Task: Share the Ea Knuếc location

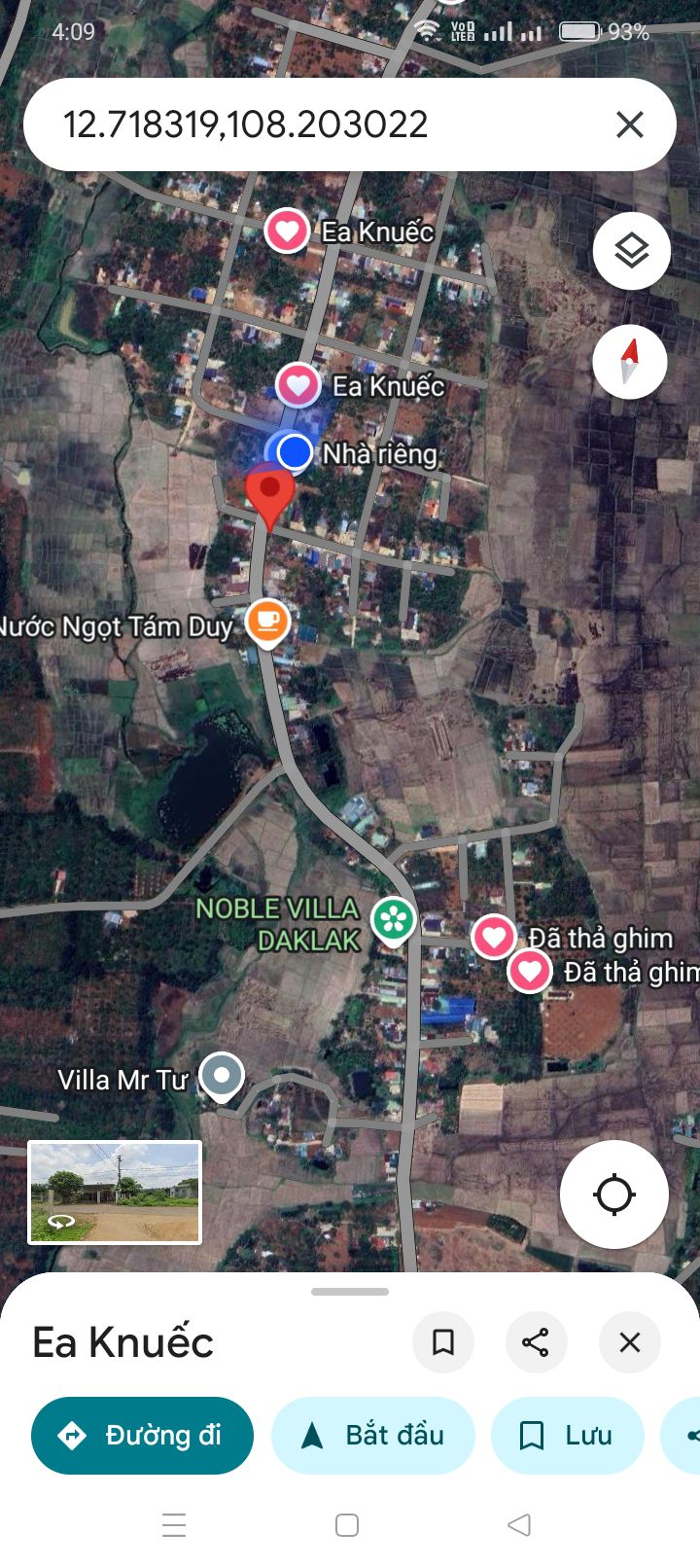Action: (536, 1342)
